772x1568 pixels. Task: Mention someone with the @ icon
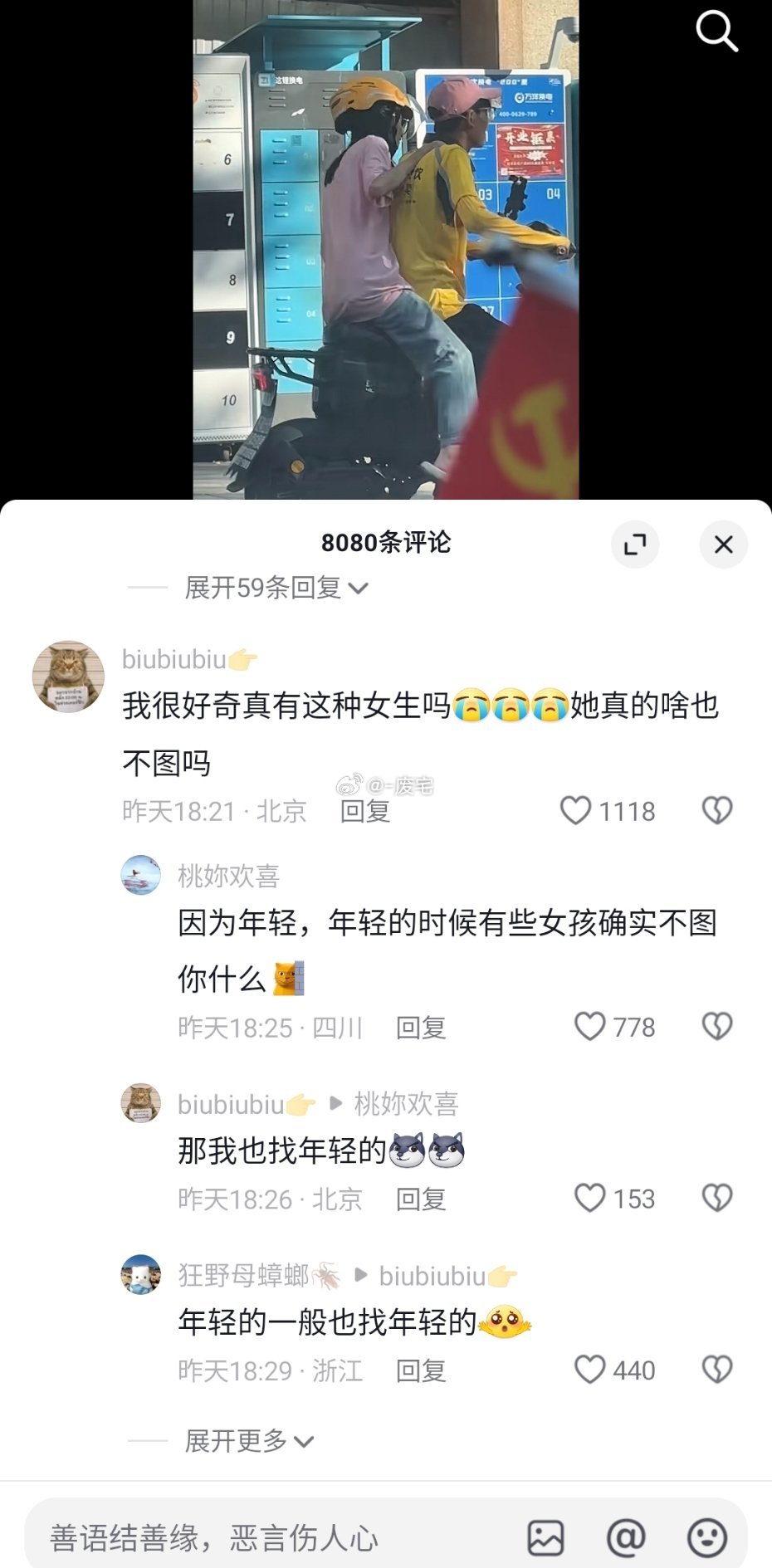tap(626, 1538)
